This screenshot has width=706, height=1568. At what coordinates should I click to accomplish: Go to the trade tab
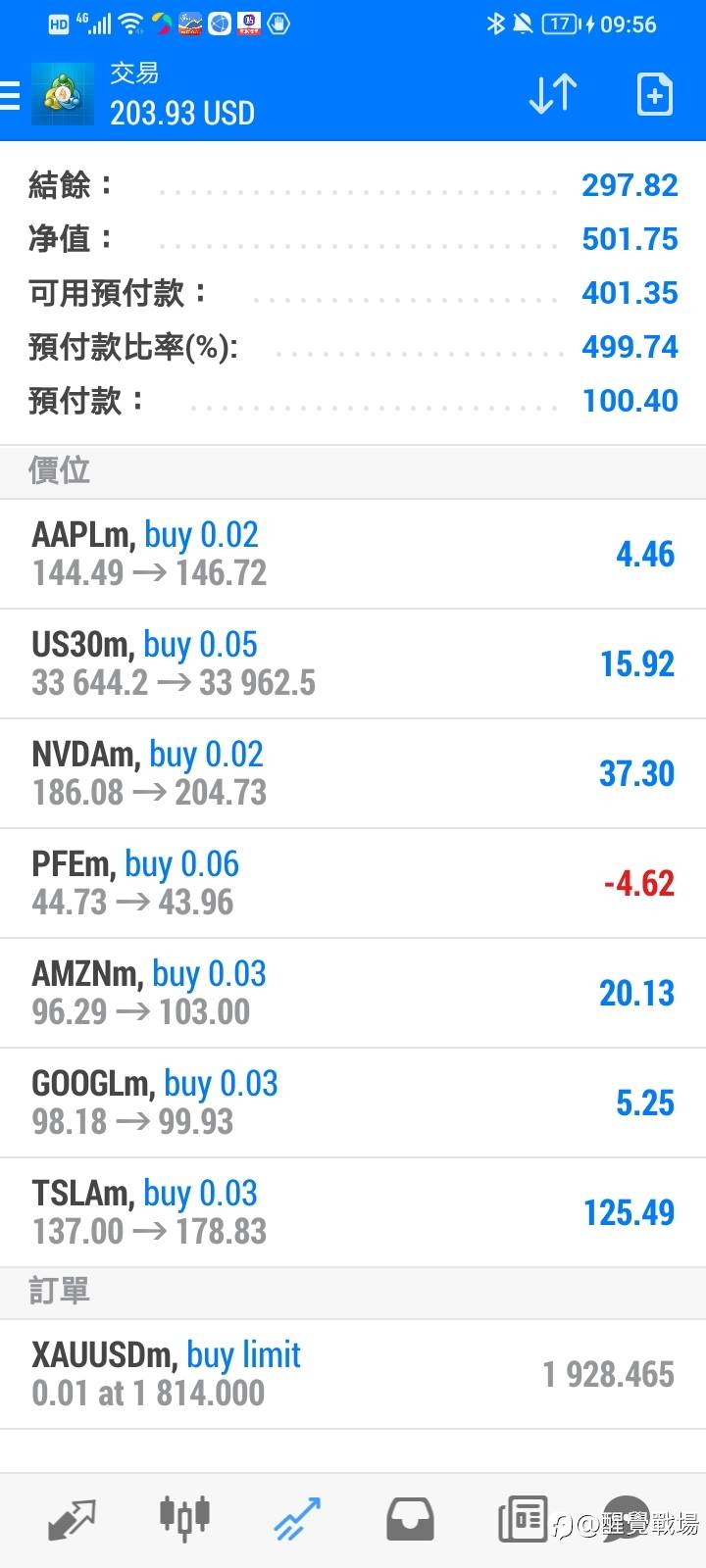pos(297,1520)
